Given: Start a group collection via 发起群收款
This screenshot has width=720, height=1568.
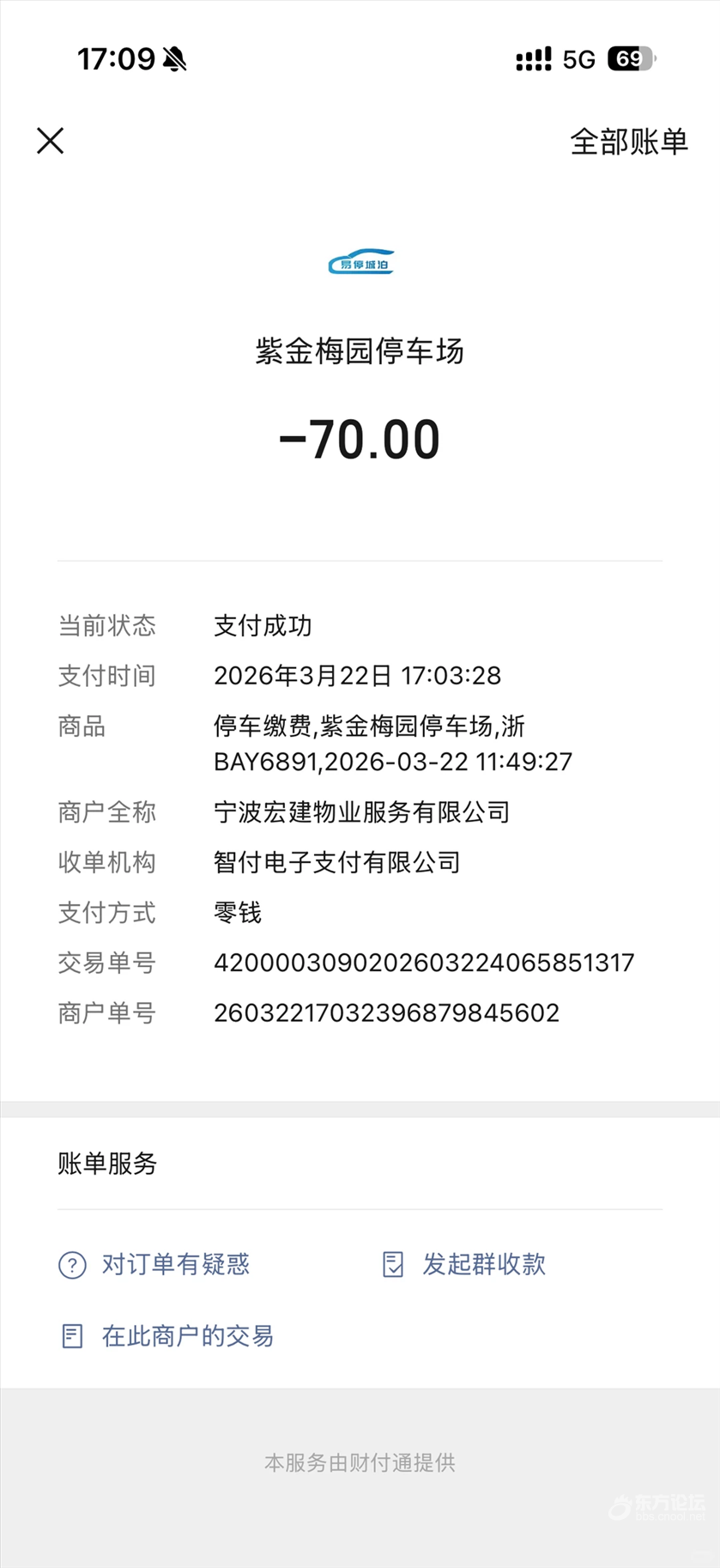Looking at the screenshot, I should (464, 1264).
